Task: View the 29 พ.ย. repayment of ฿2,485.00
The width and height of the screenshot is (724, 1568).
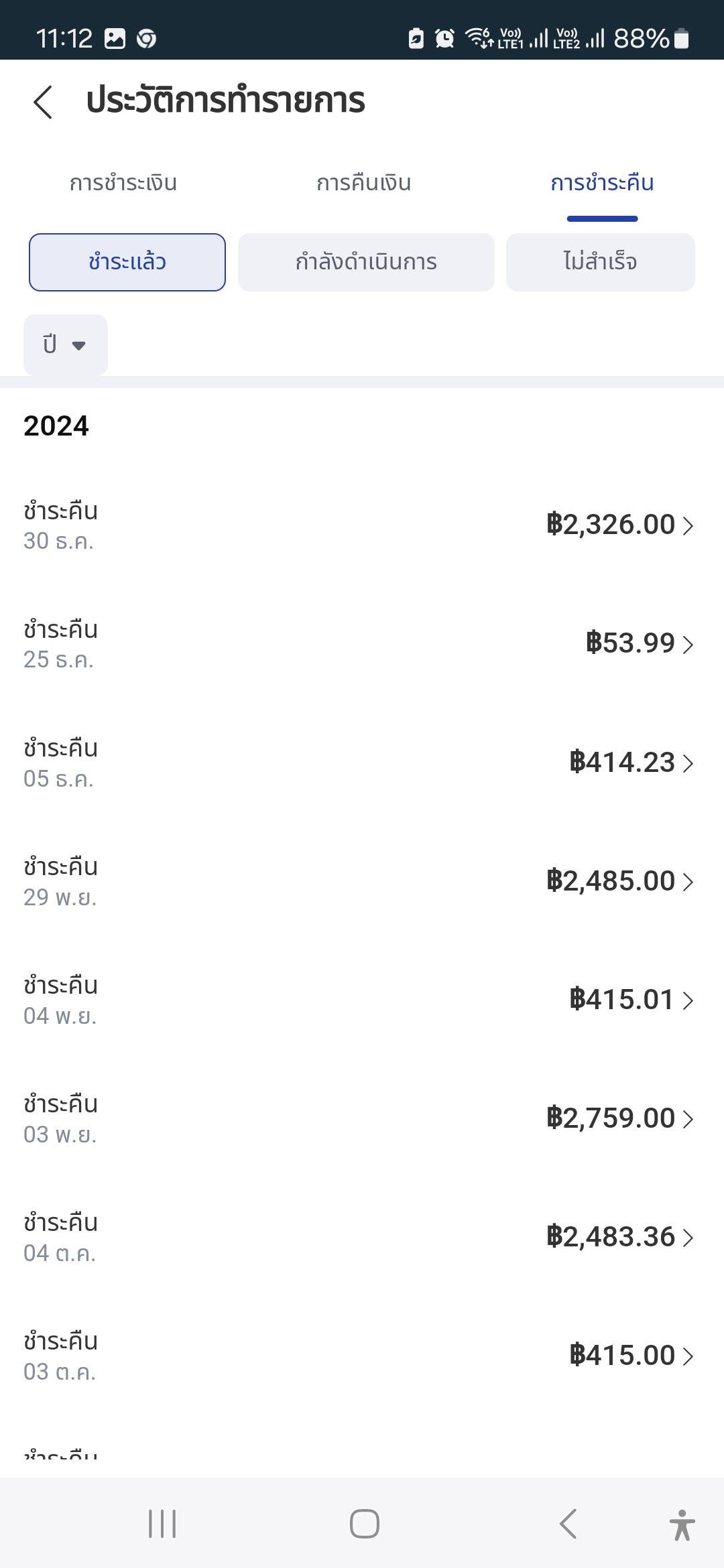Action: click(362, 881)
